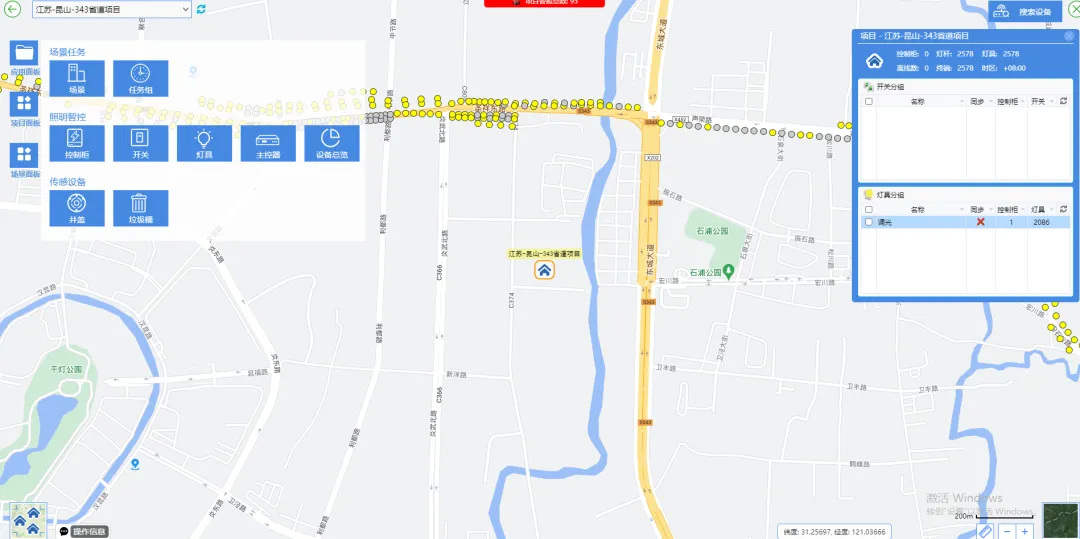Screen dimensions: 1080x539
Task: Open the project selection dropdown
Action: coord(110,9)
